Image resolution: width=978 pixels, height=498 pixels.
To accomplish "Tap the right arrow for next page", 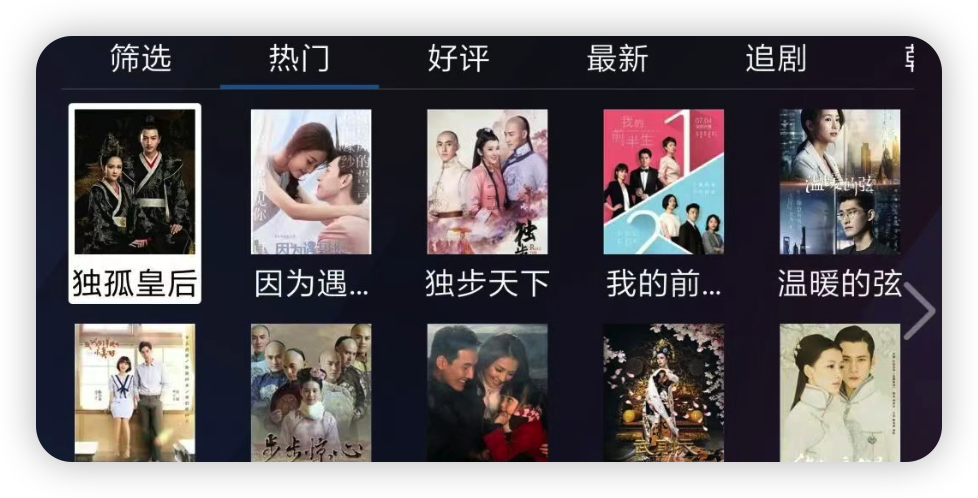I will 918,311.
